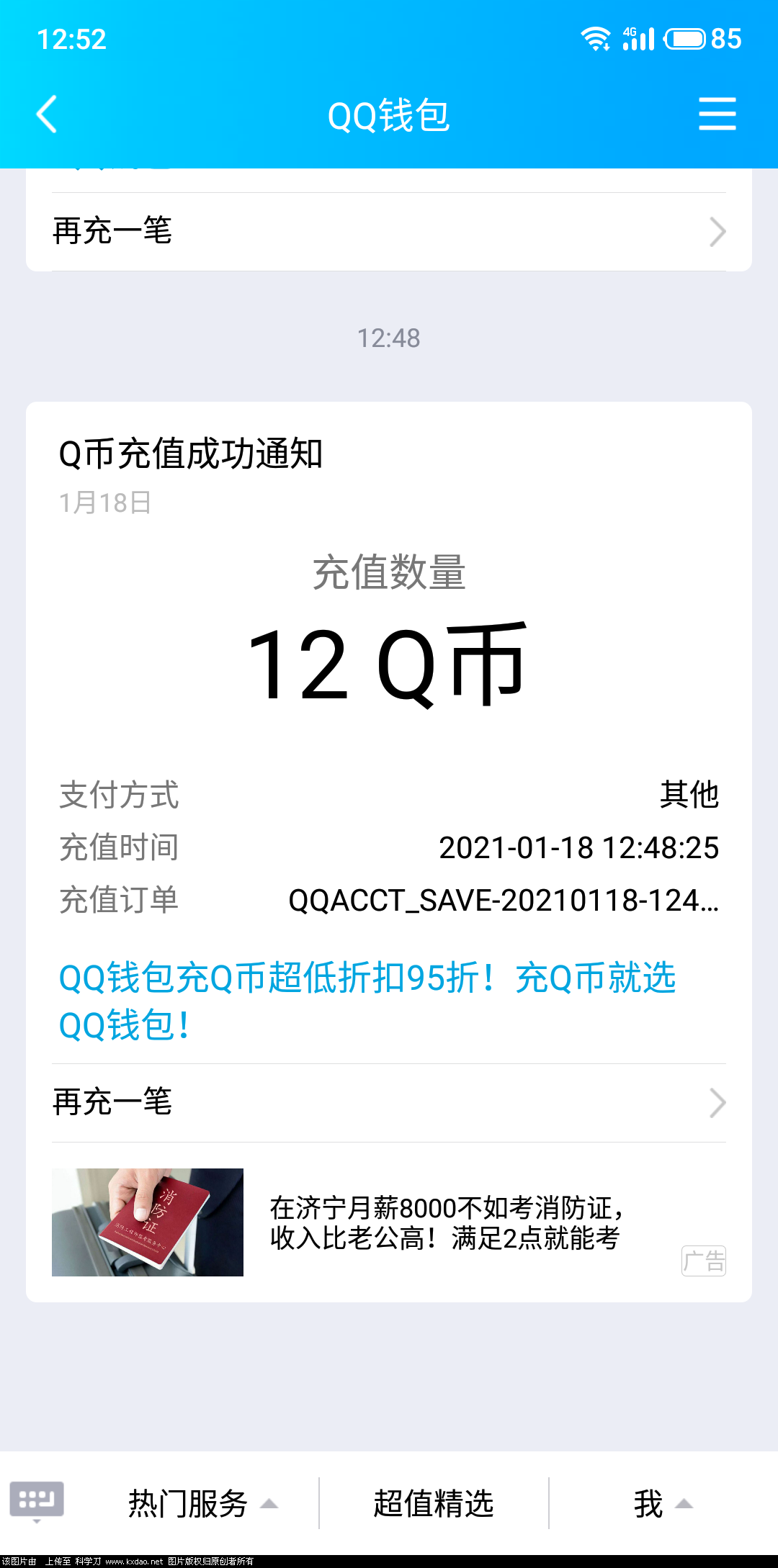Open 超值精选
The height and width of the screenshot is (1568, 778).
(x=434, y=1503)
